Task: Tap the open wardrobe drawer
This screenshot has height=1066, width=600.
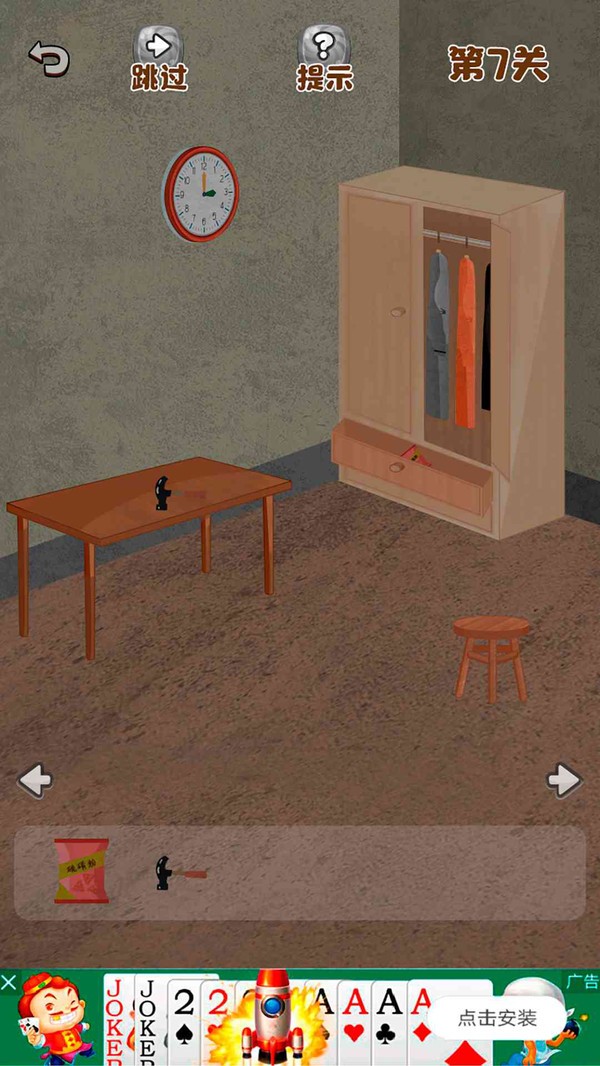Action: coord(412,469)
